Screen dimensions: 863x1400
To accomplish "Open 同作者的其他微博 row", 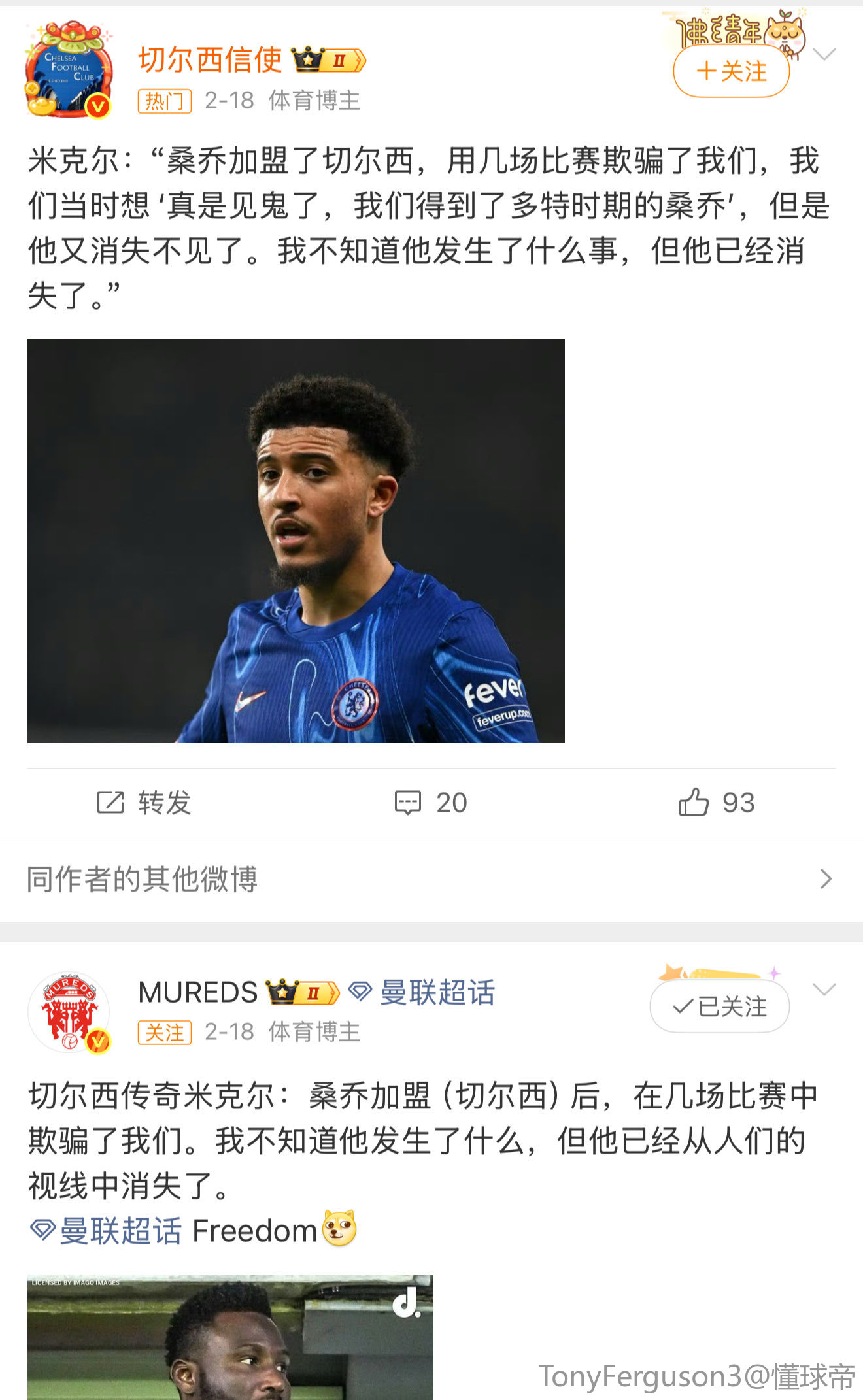I will (431, 879).
